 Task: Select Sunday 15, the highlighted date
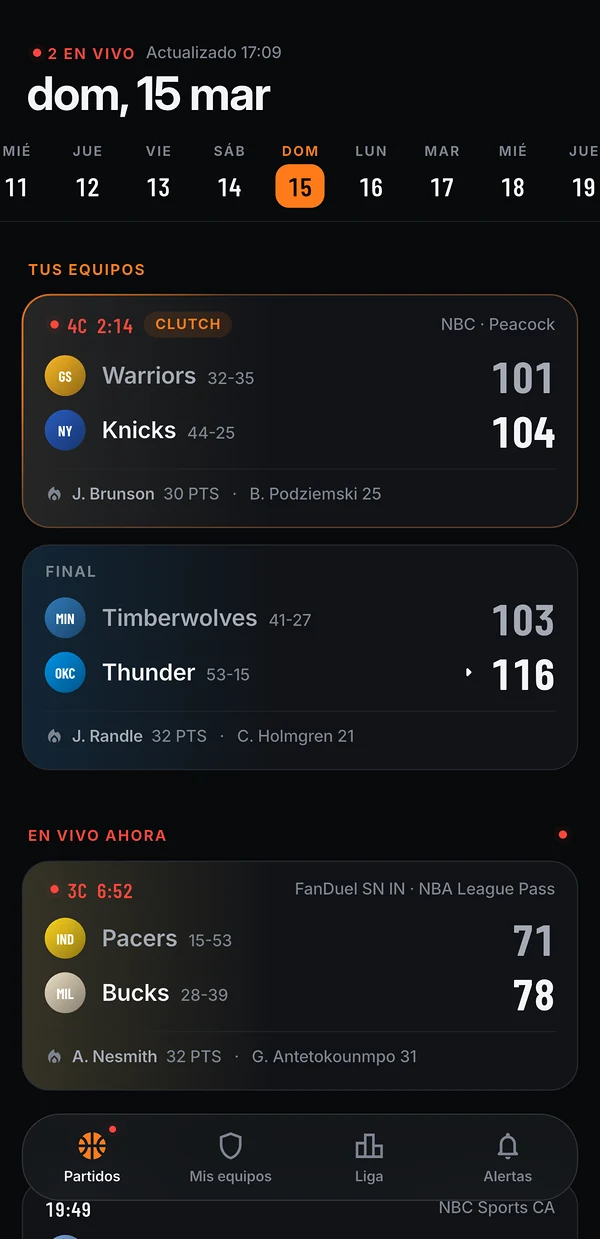pos(300,172)
